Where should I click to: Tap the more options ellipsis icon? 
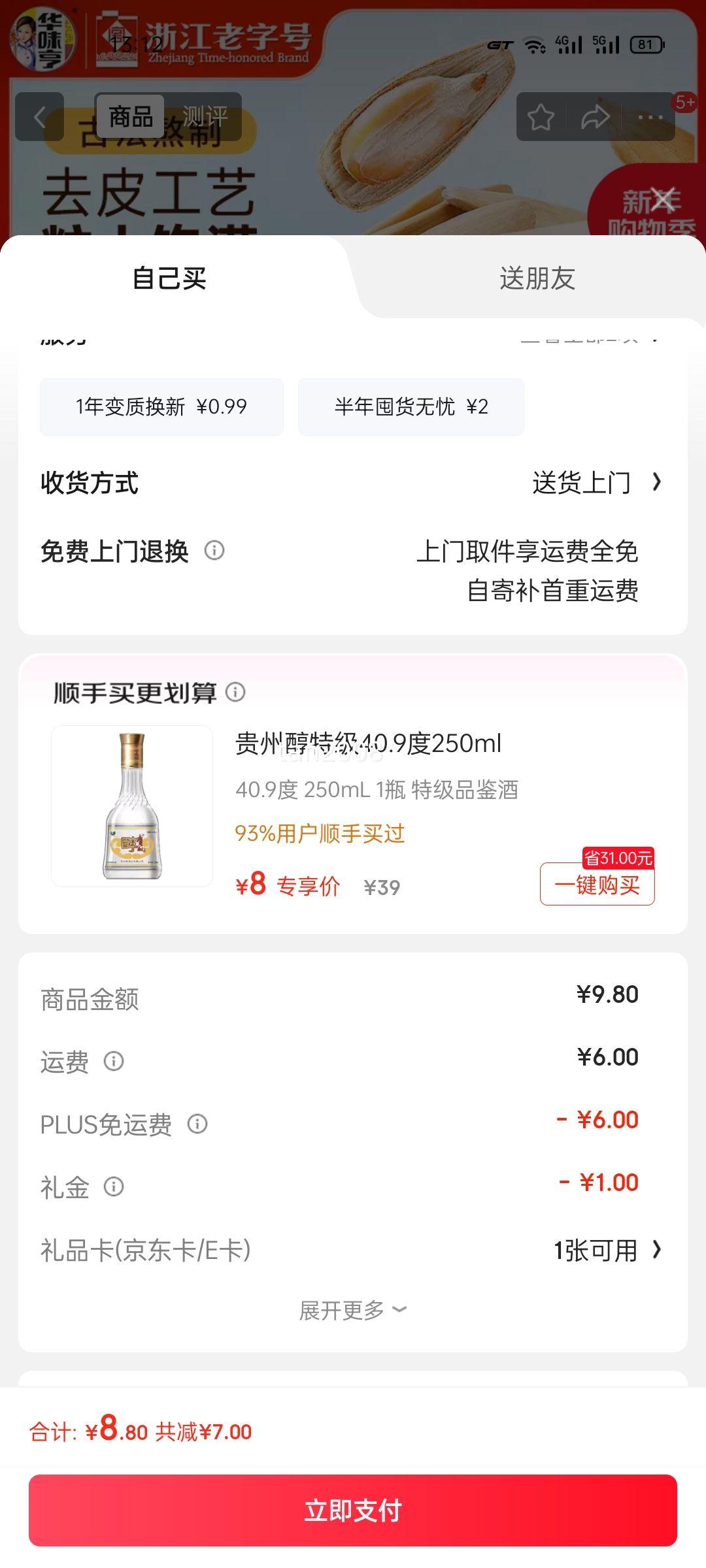tap(649, 116)
